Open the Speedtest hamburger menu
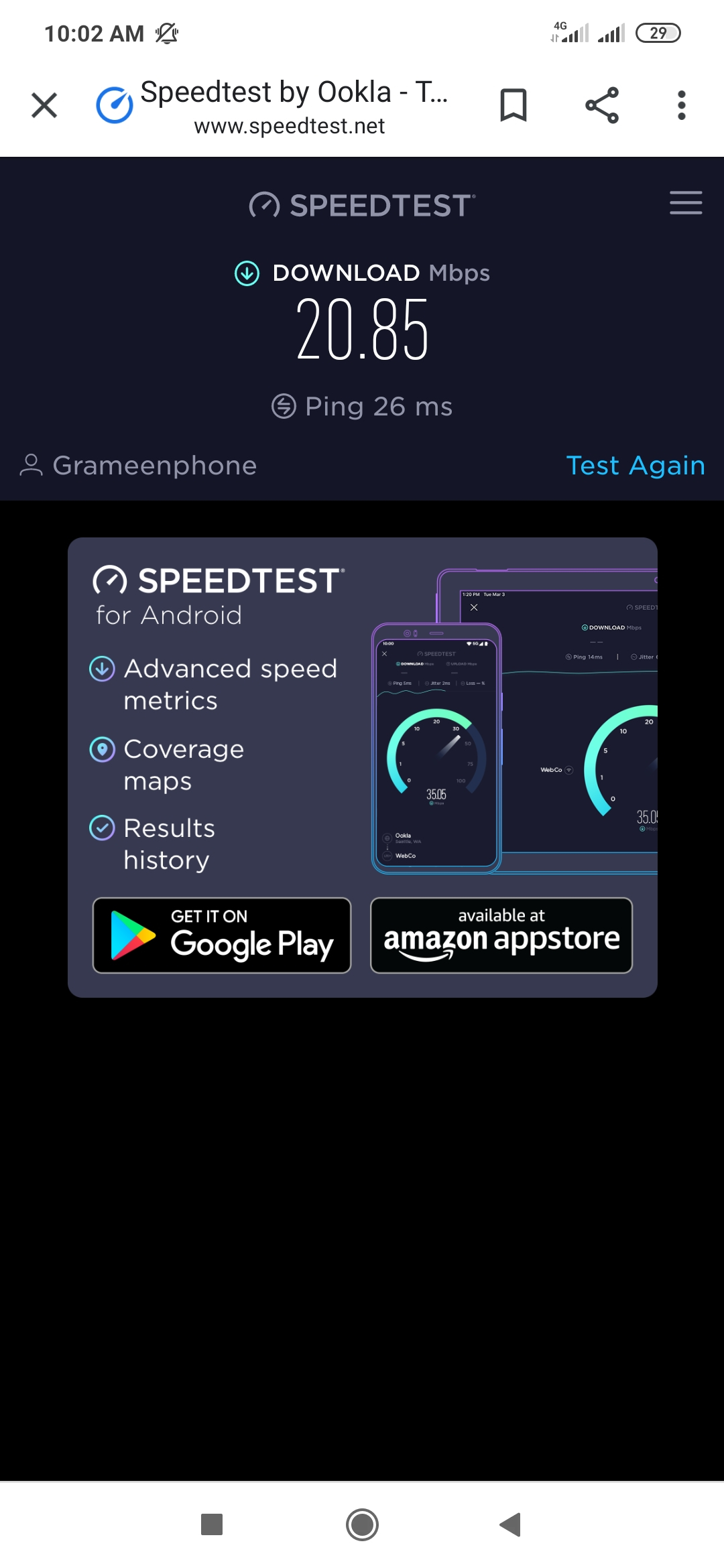This screenshot has width=724, height=1568. pos(686,202)
